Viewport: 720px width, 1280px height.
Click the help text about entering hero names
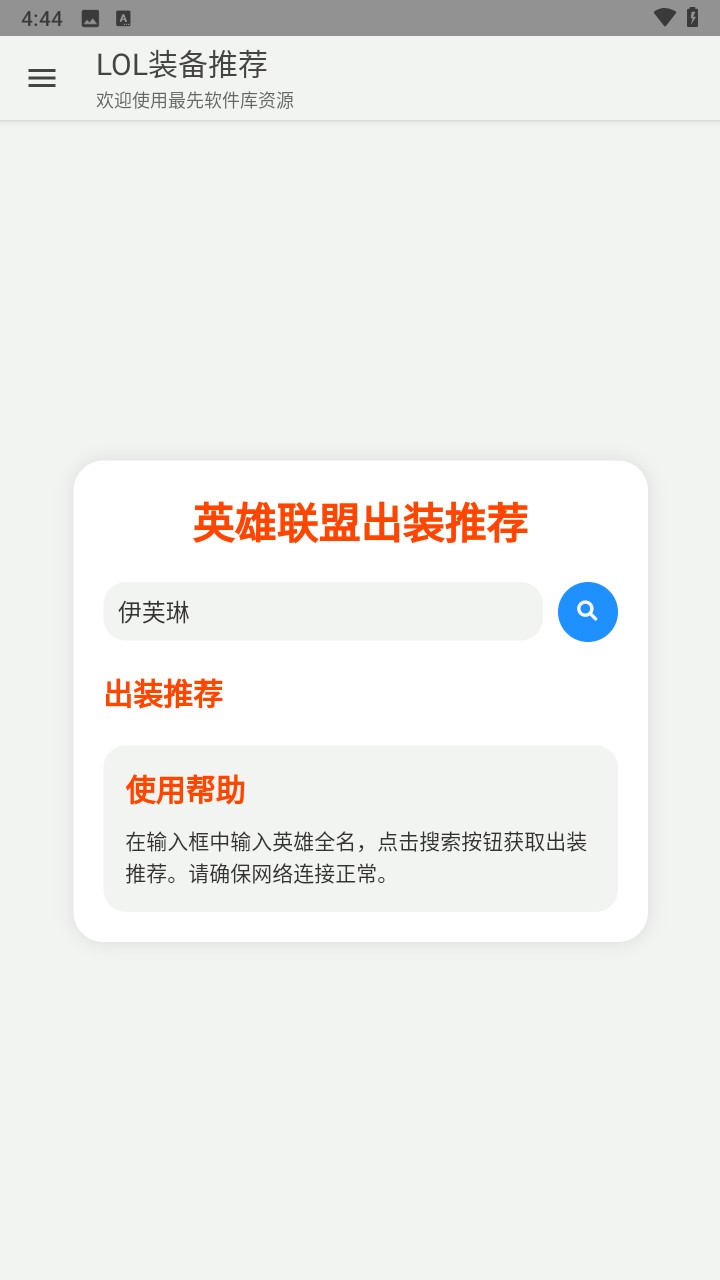point(357,858)
